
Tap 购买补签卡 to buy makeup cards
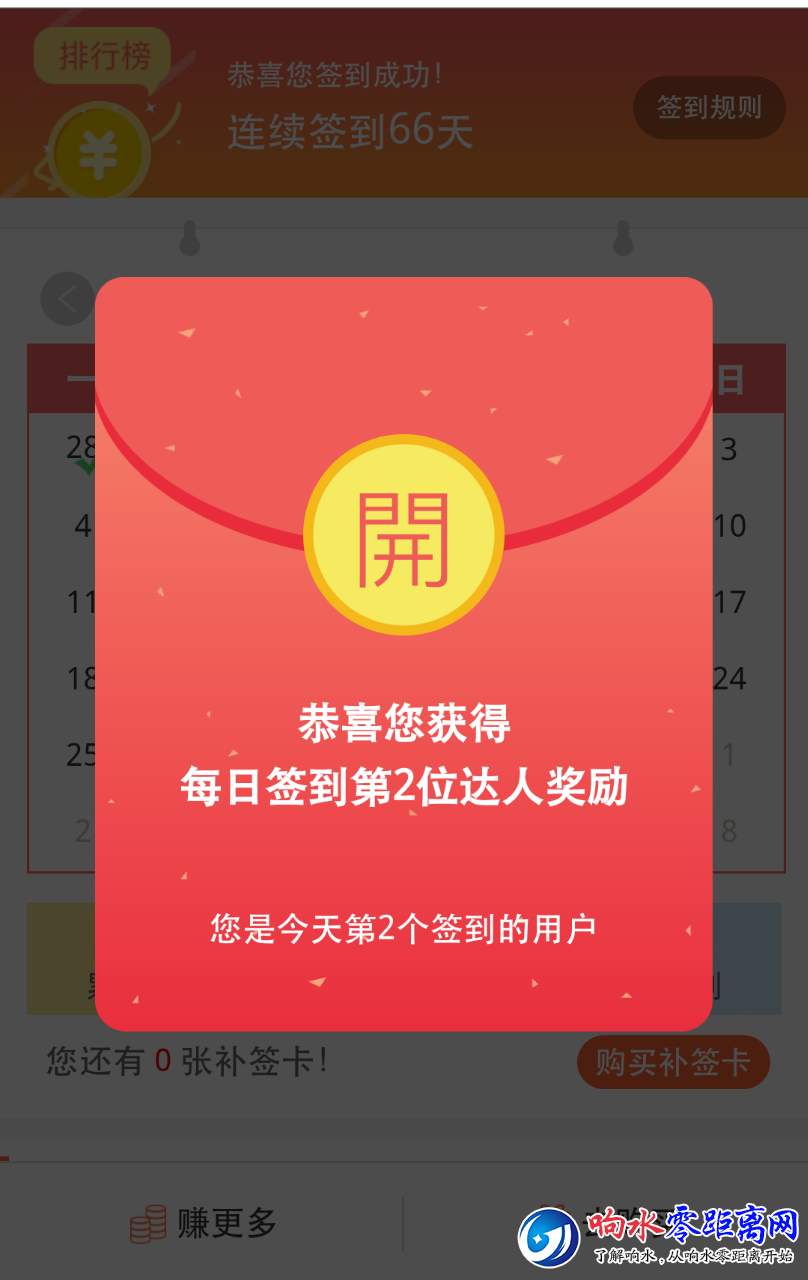click(672, 1062)
